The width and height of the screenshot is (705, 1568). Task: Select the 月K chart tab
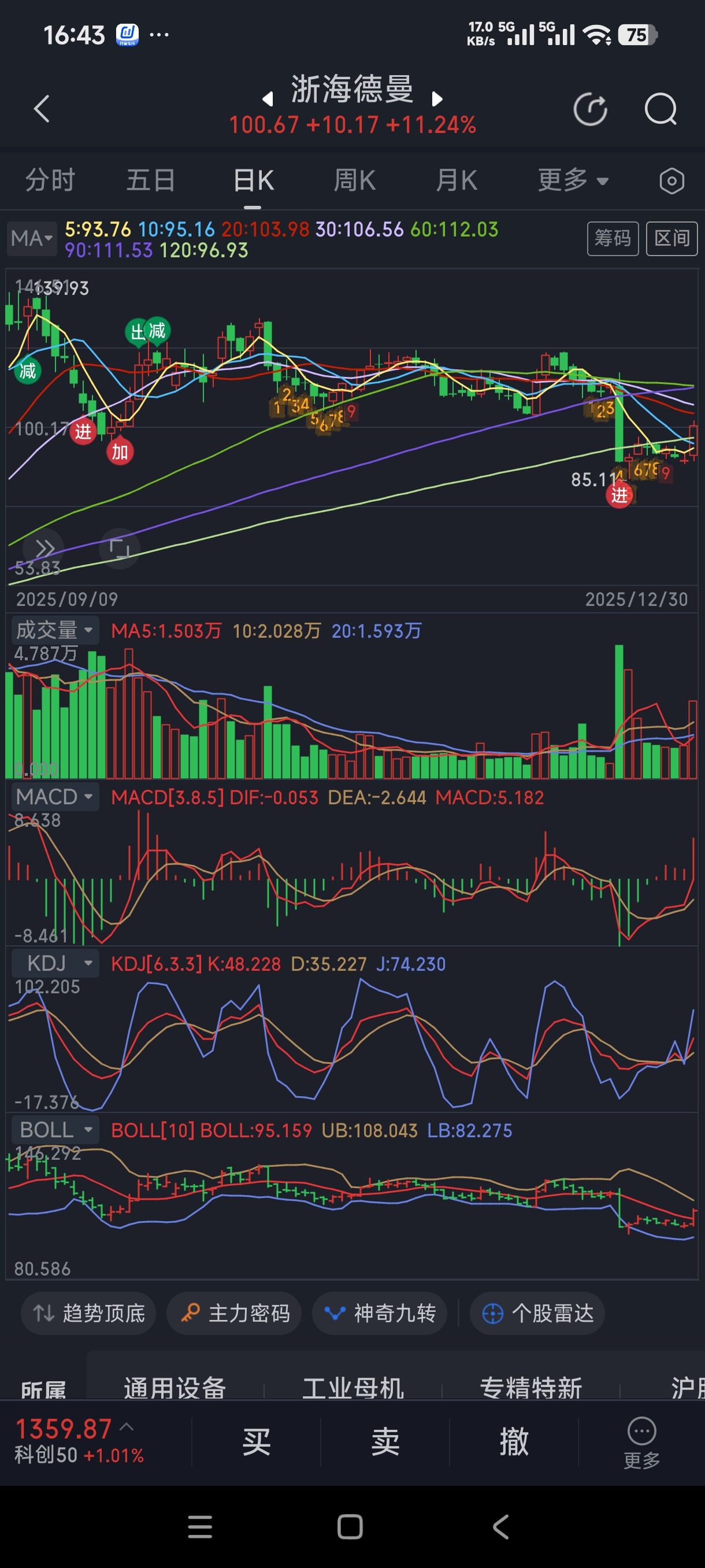pyautogui.click(x=456, y=181)
